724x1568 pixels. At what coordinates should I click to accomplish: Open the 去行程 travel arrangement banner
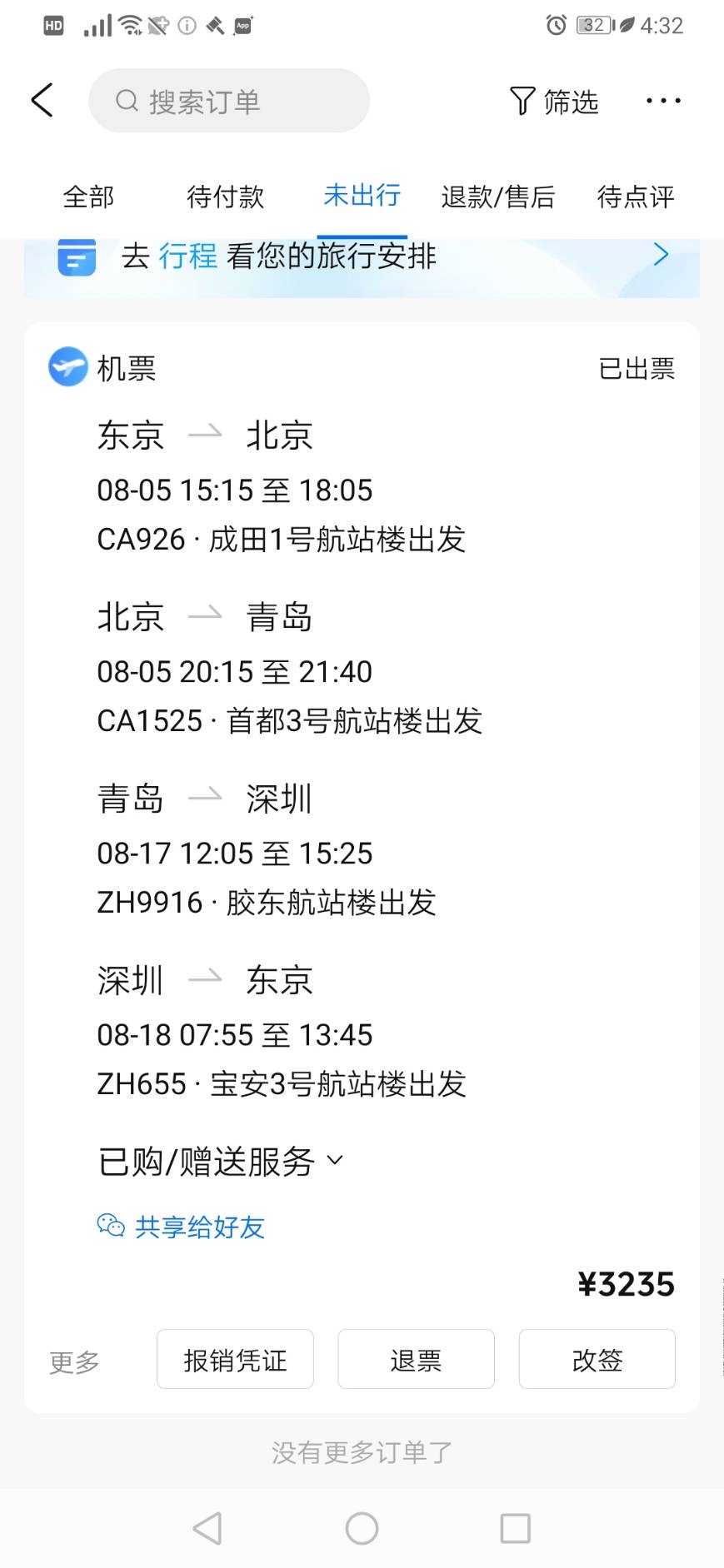click(362, 256)
